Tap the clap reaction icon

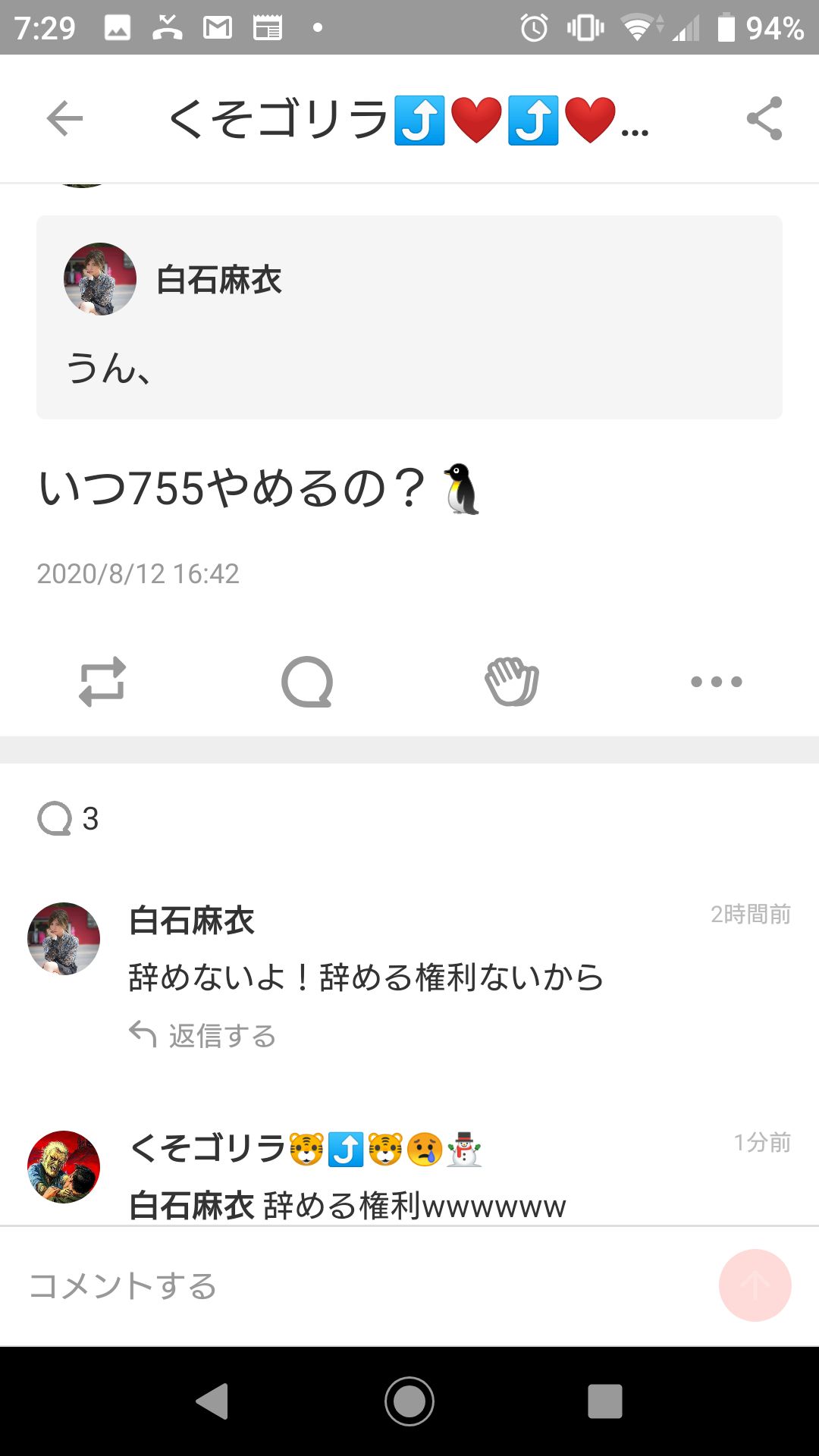(x=513, y=682)
